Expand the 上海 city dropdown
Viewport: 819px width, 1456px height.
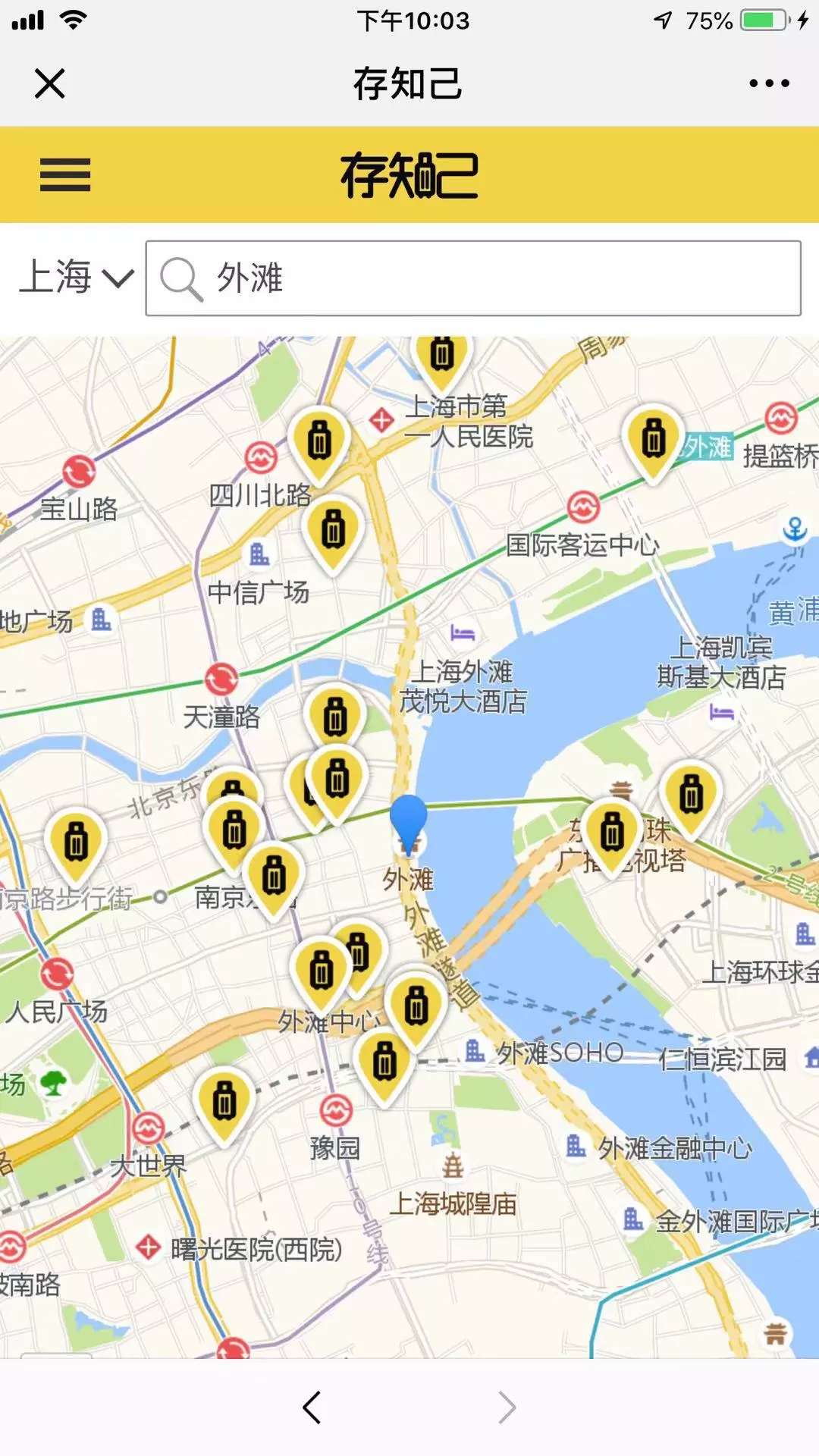coord(76,278)
